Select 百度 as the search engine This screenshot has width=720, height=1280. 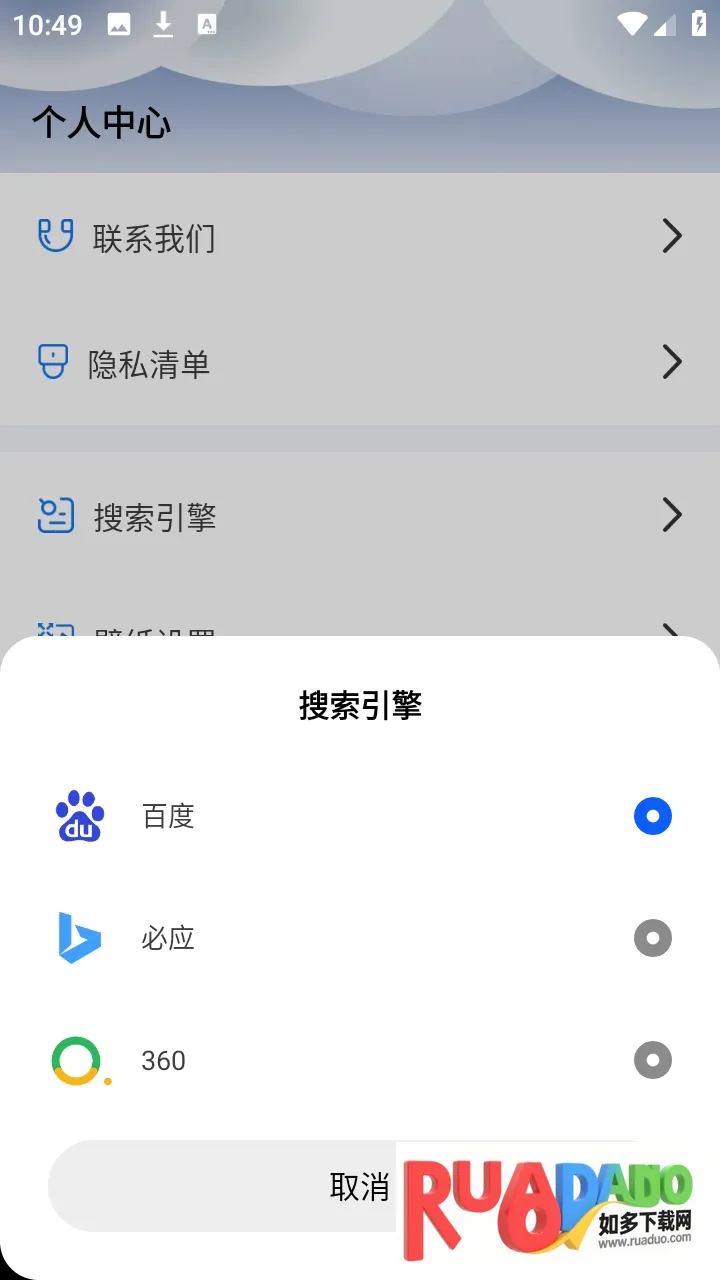point(652,816)
